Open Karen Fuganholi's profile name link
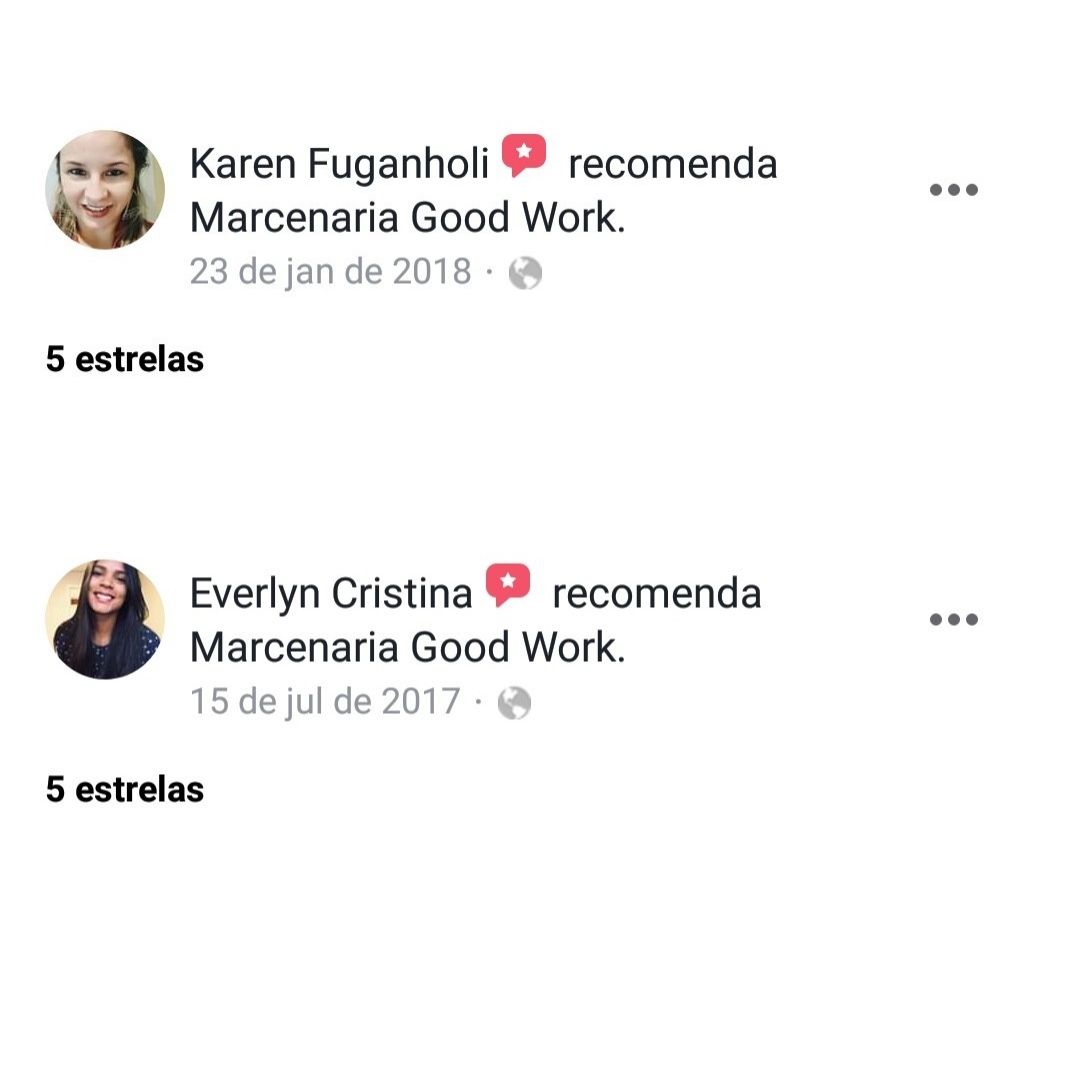Image resolution: width=1080 pixels, height=1080 pixels. [339, 164]
